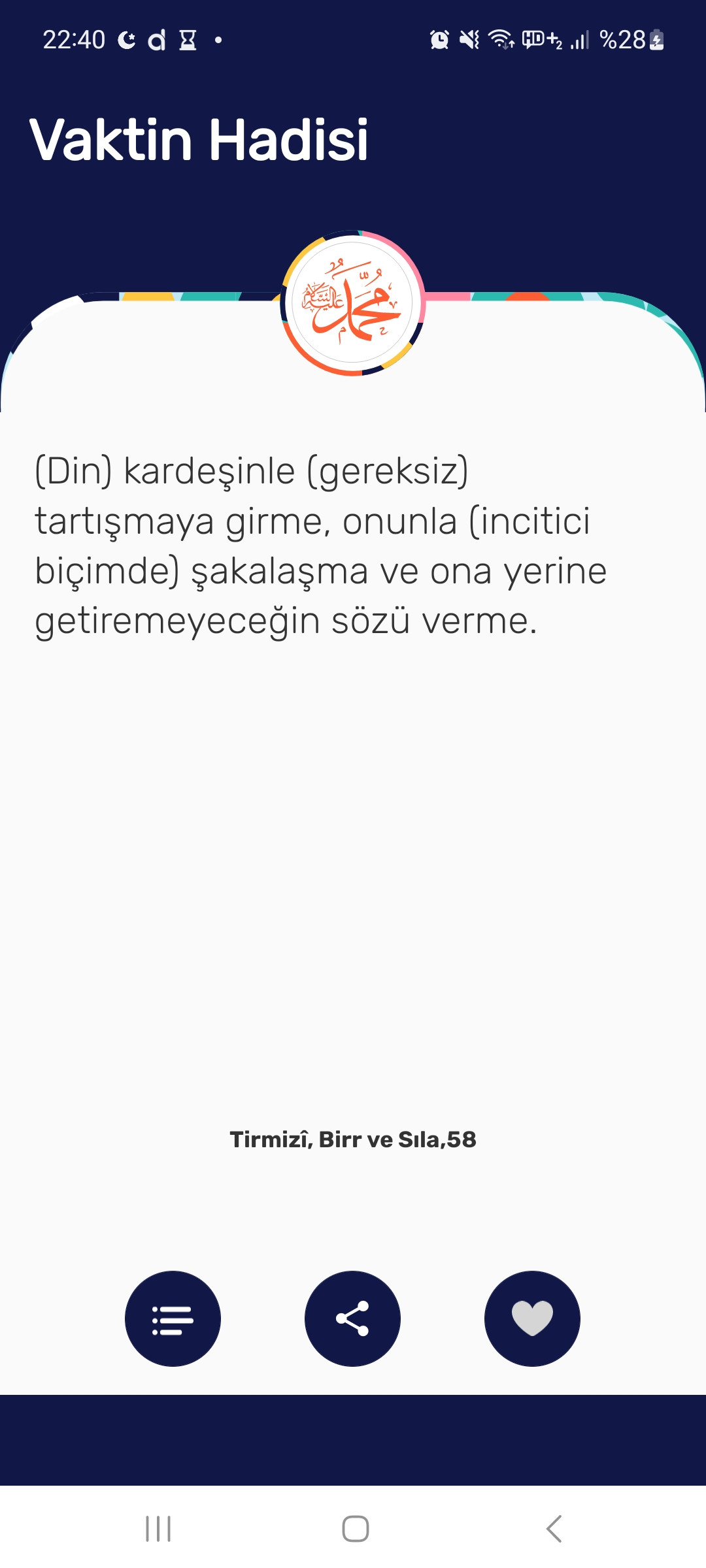Tap the share circle button
This screenshot has width=706, height=1568.
coord(352,1318)
